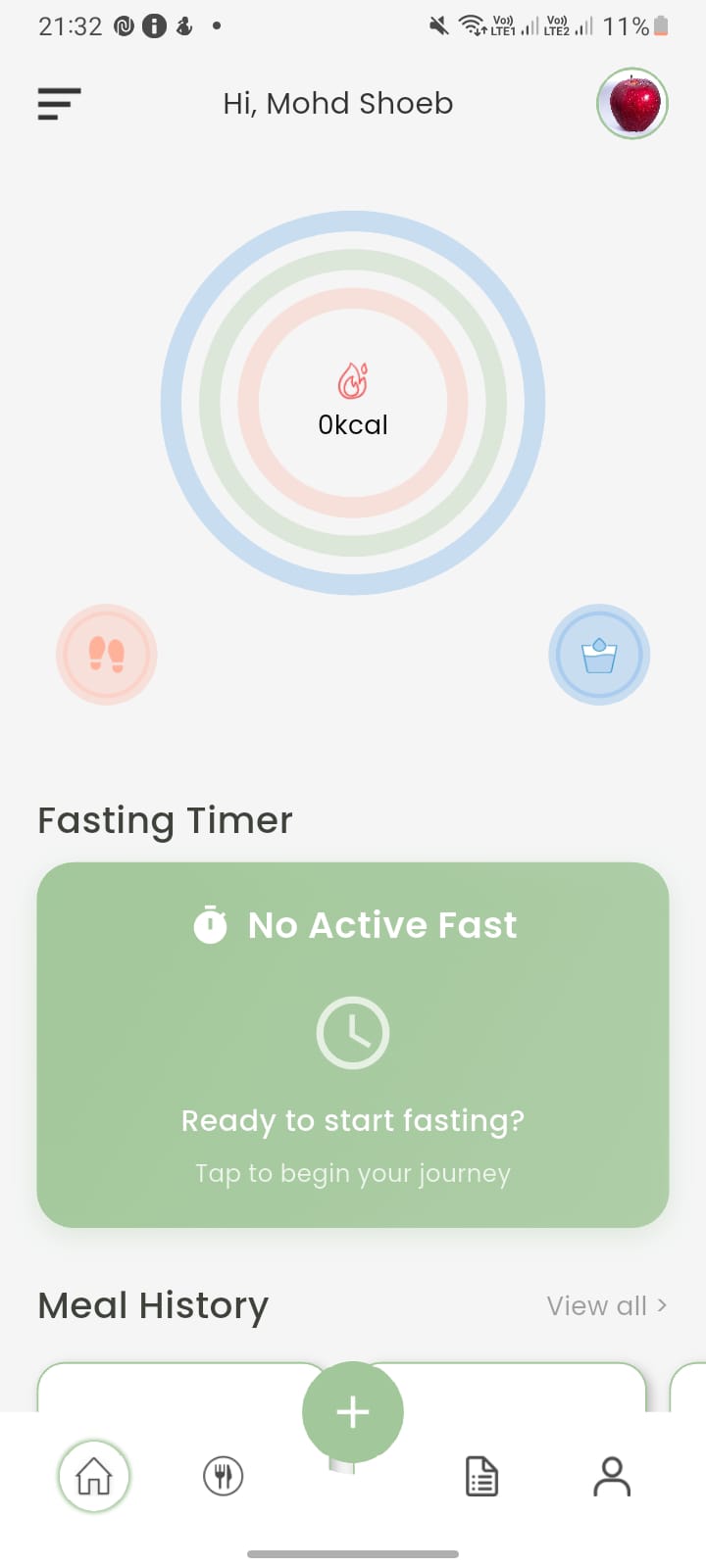The height and width of the screenshot is (1568, 706).
Task: Tap the calorie flame icon in the ring
Action: point(353,378)
